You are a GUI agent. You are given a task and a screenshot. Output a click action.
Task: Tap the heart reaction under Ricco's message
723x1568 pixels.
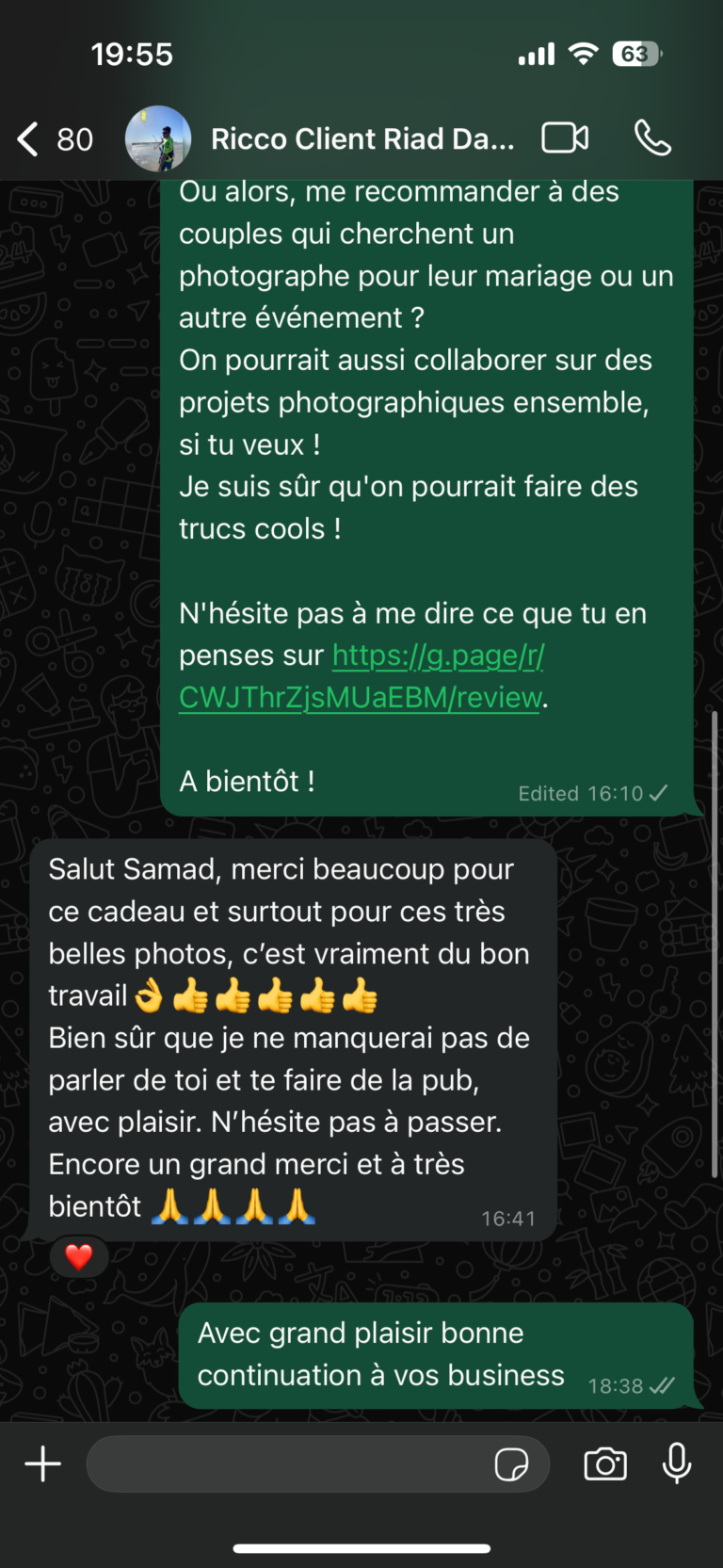pyautogui.click(x=79, y=1256)
